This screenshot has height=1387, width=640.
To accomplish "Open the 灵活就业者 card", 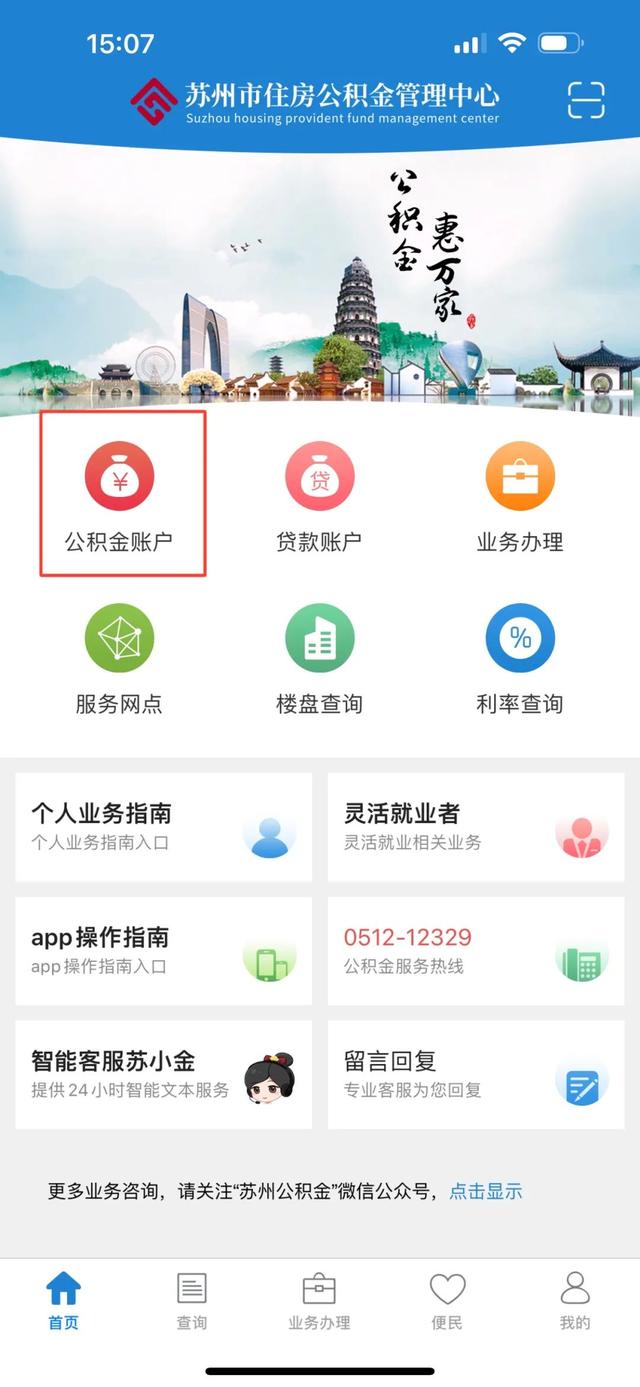I will coord(476,827).
